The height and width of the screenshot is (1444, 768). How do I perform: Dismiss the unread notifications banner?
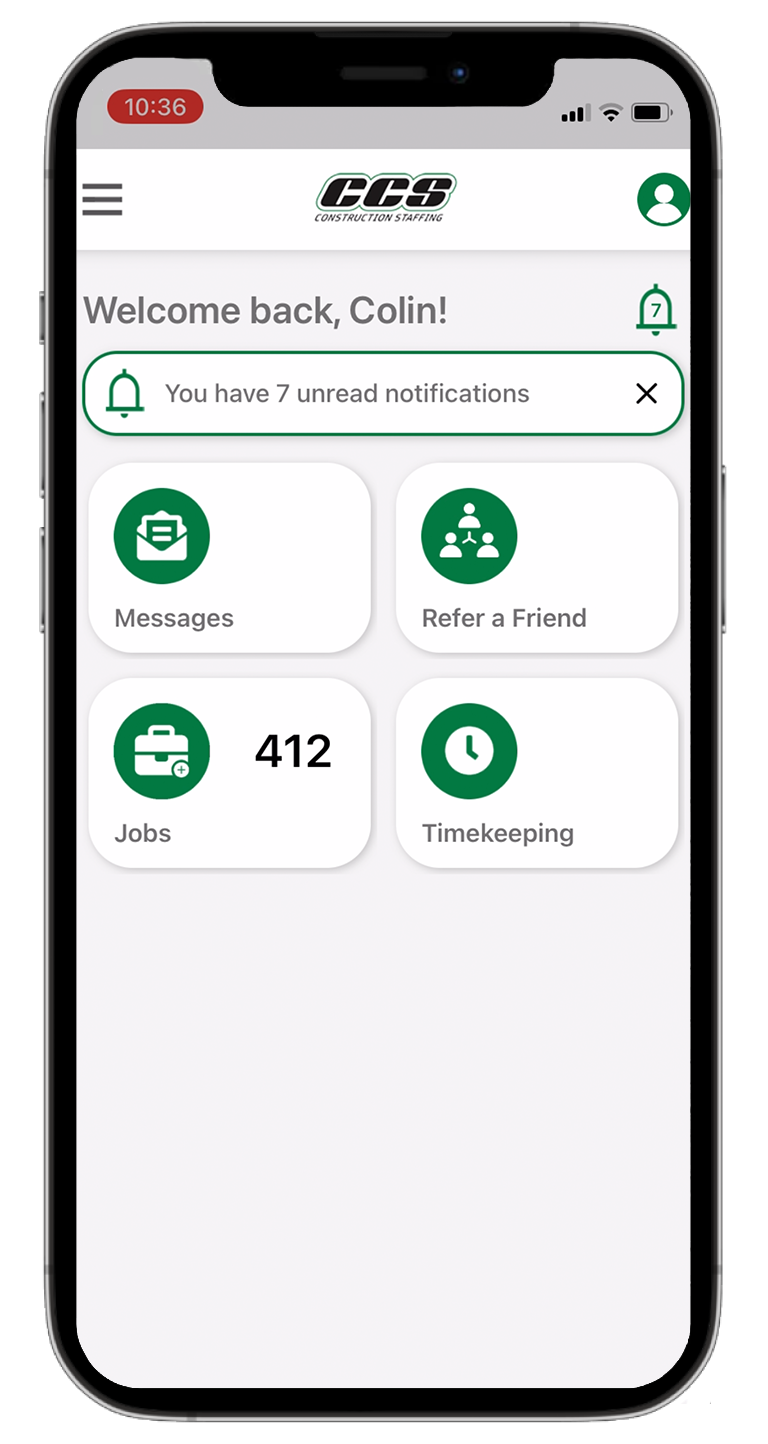coord(646,394)
